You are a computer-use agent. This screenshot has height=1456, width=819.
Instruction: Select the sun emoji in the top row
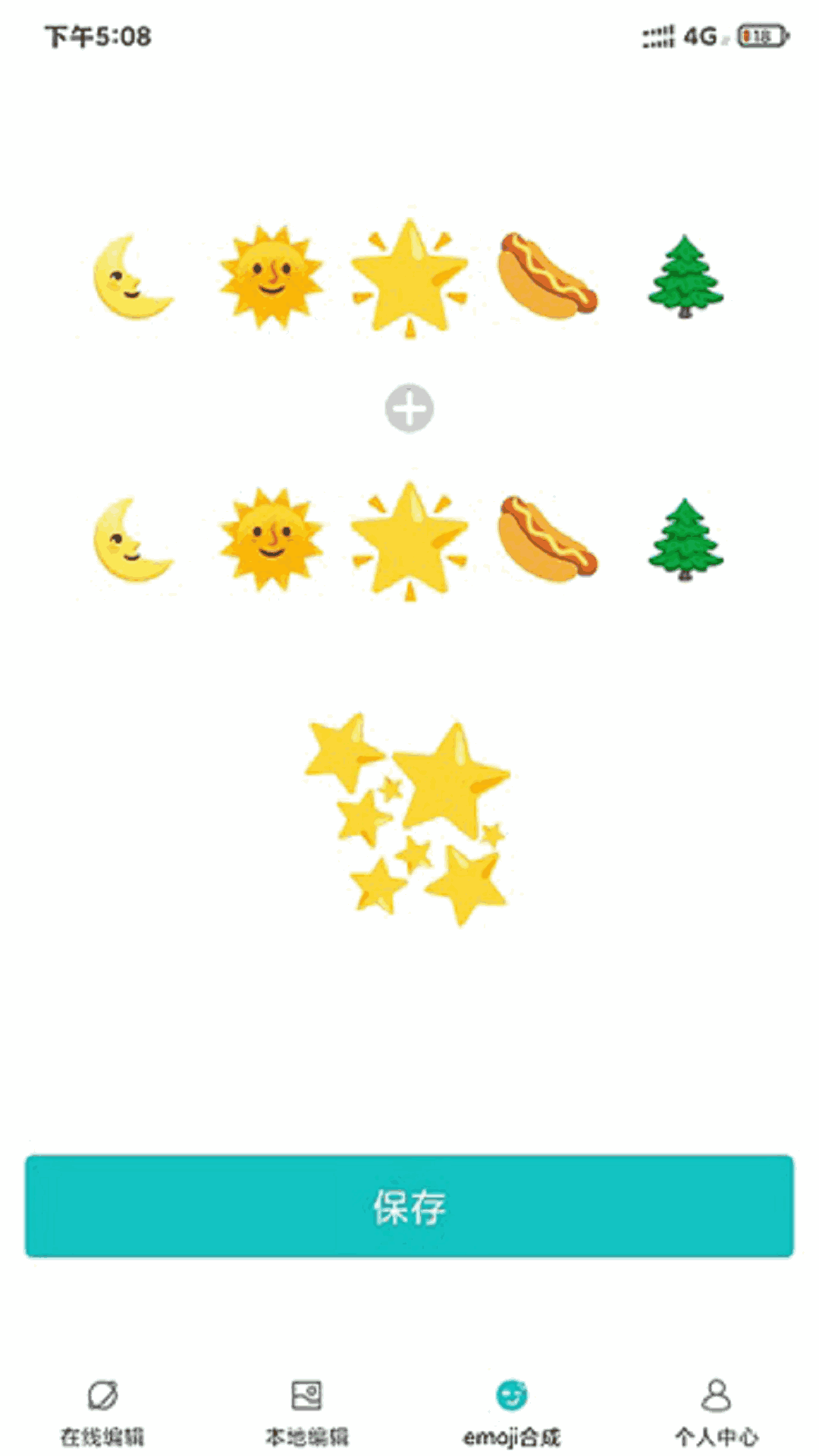pyautogui.click(x=271, y=277)
